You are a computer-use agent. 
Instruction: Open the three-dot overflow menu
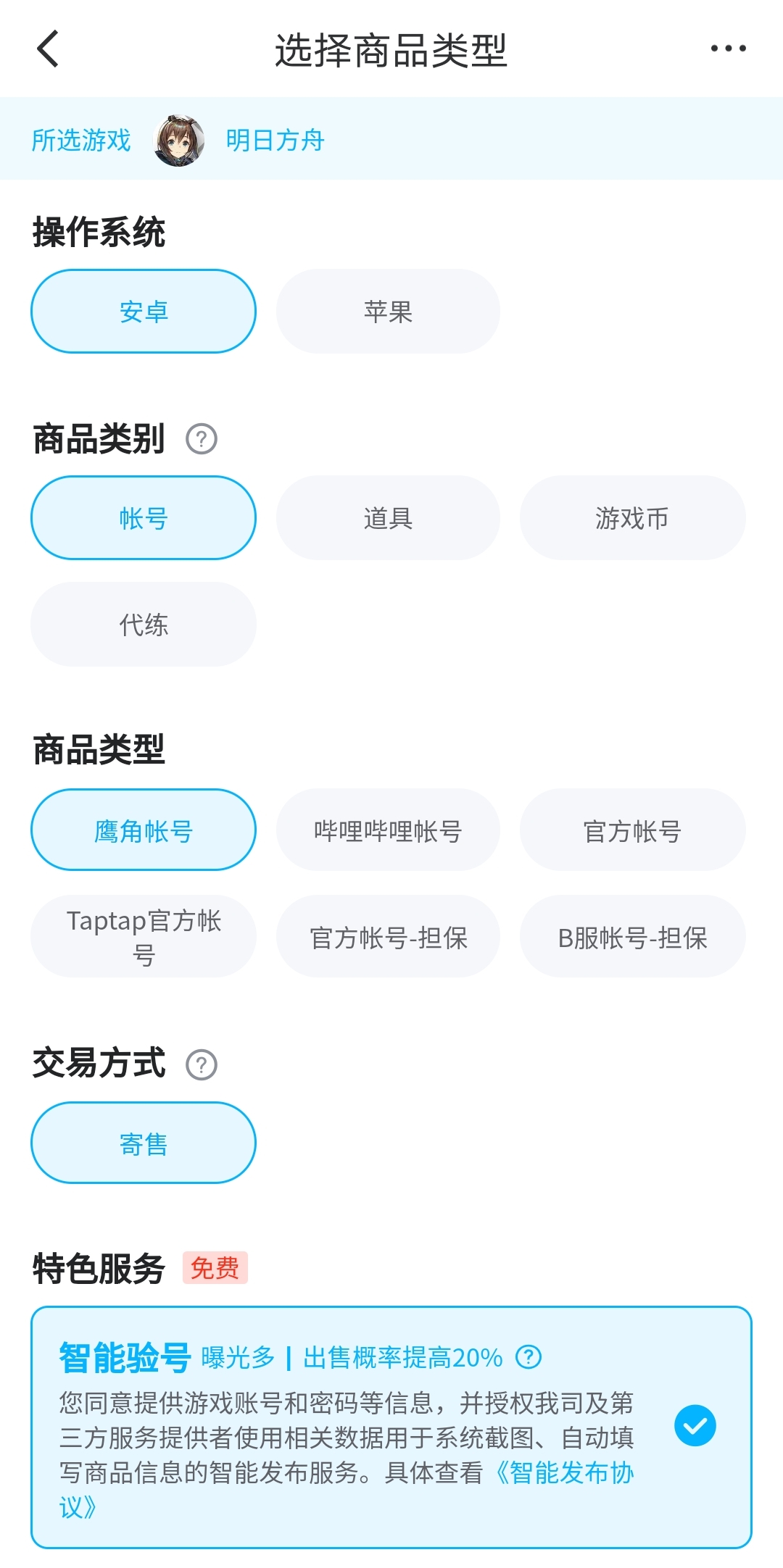pos(728,49)
